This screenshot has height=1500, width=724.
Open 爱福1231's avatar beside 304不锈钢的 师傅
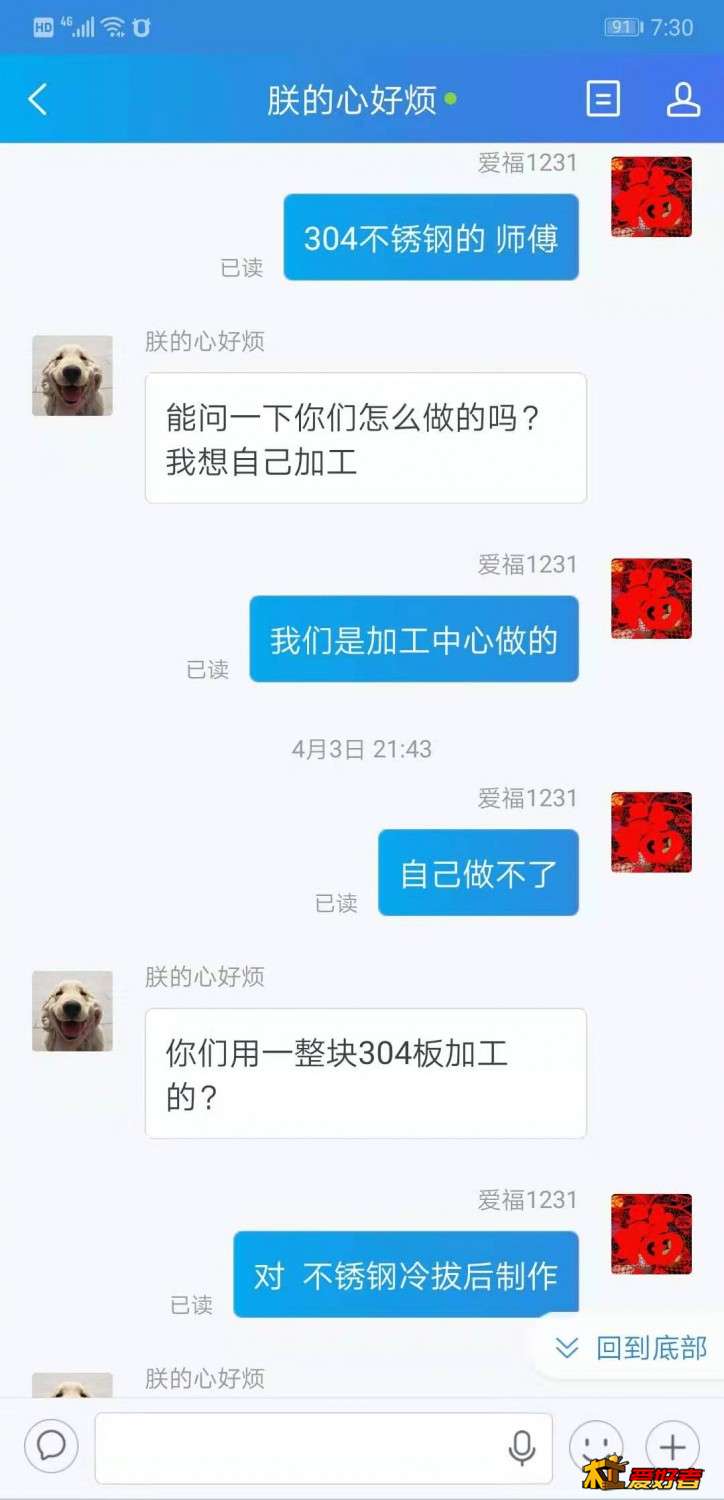[x=651, y=196]
